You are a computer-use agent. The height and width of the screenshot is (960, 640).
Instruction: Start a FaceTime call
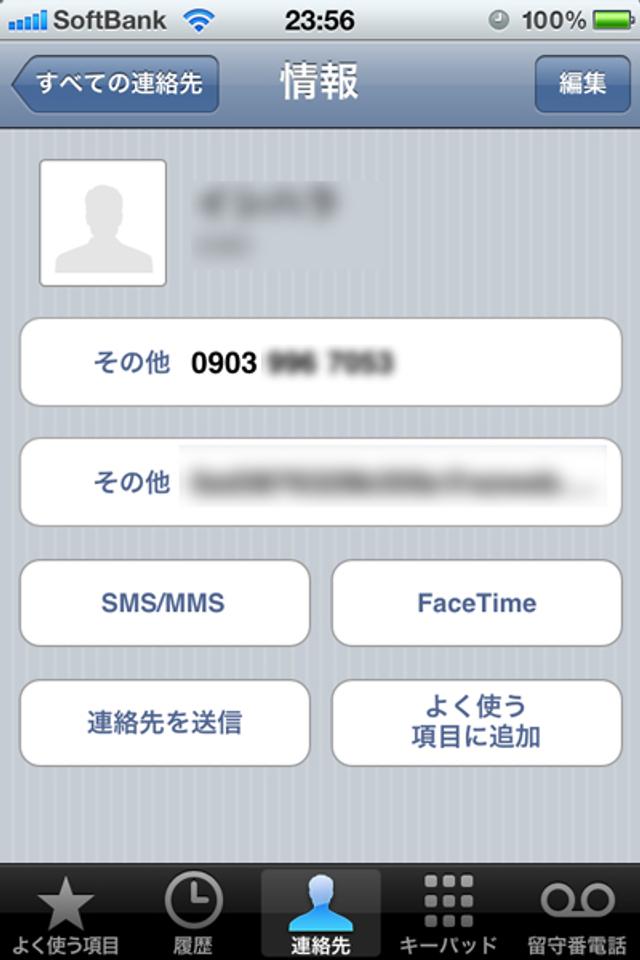click(476, 603)
